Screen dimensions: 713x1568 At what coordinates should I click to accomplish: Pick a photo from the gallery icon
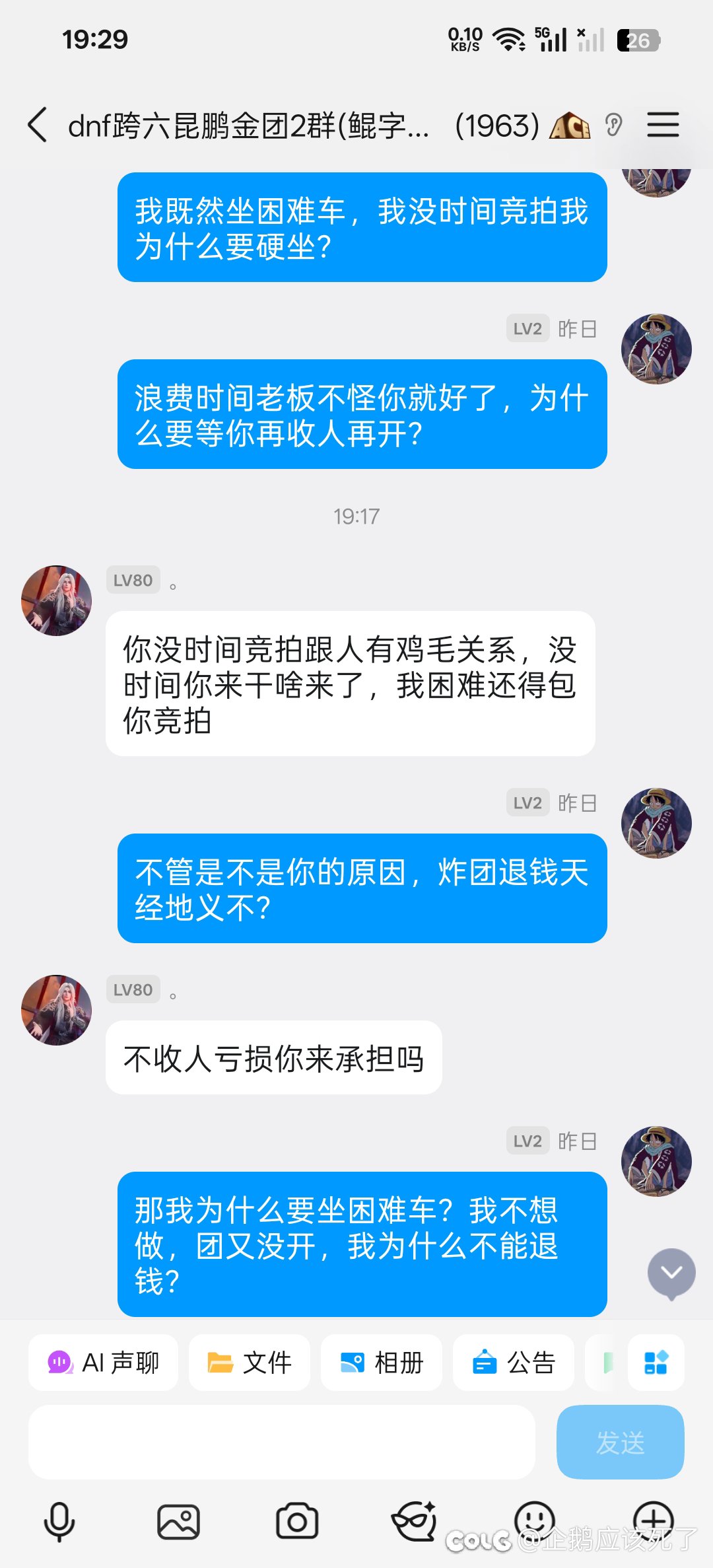178,1521
